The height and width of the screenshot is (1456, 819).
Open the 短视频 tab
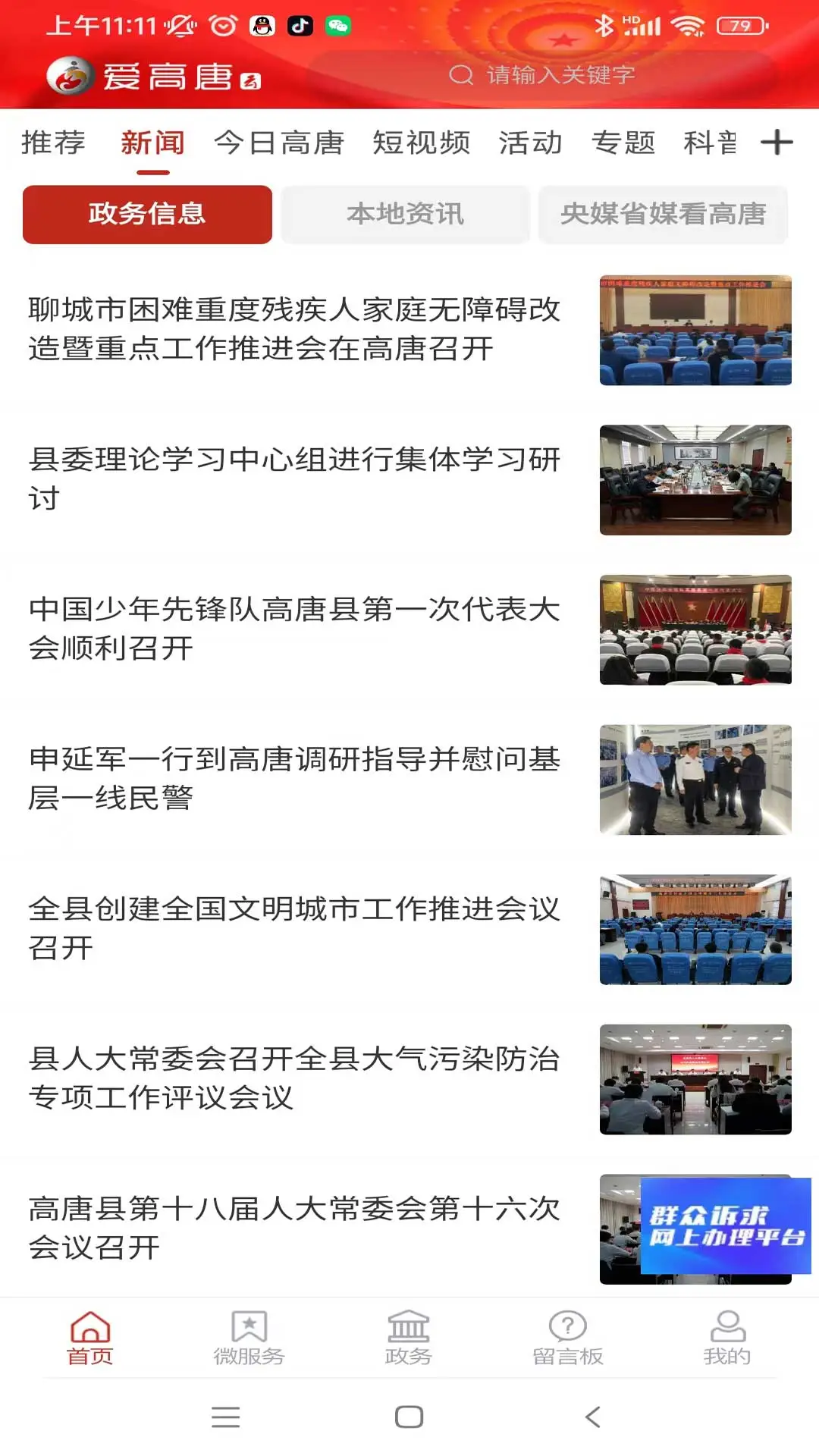[422, 143]
